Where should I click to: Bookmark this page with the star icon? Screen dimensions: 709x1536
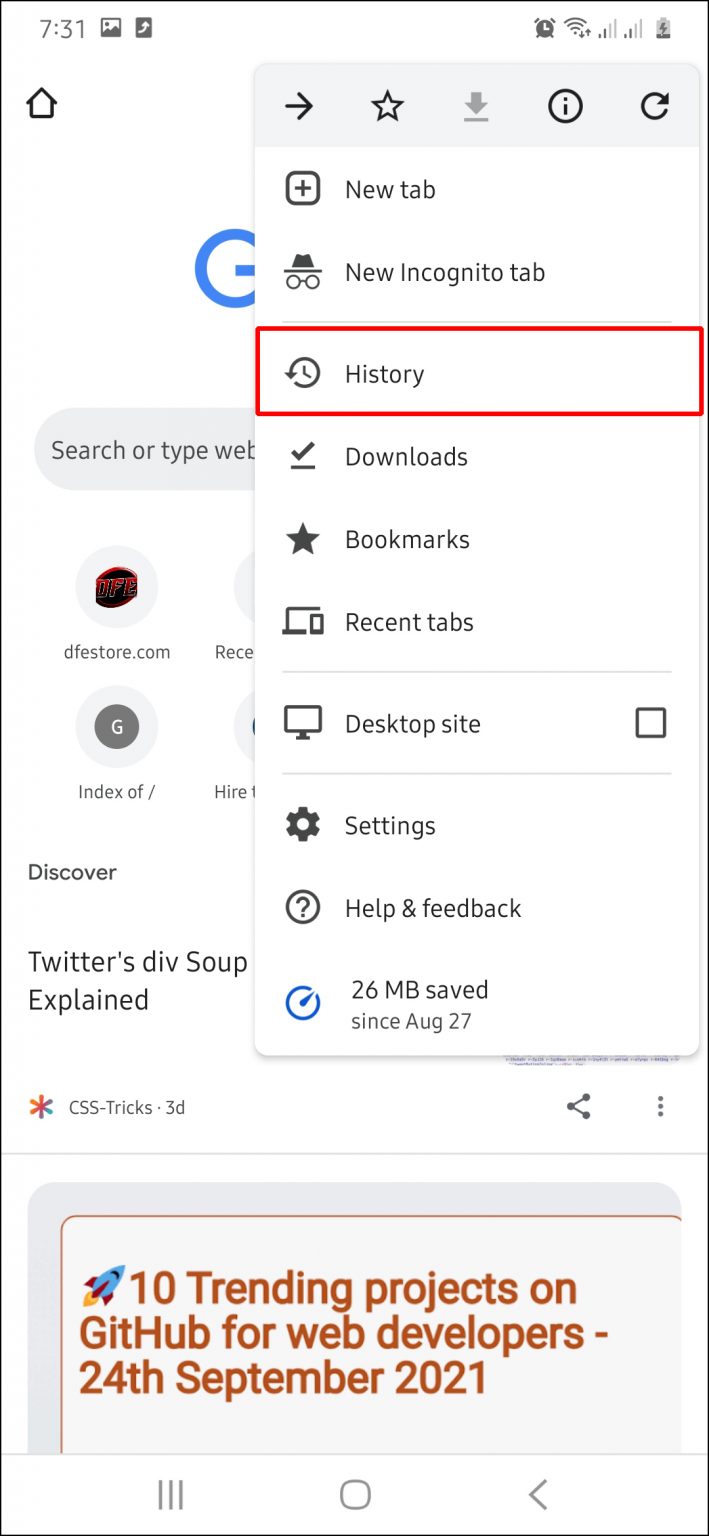pos(387,106)
